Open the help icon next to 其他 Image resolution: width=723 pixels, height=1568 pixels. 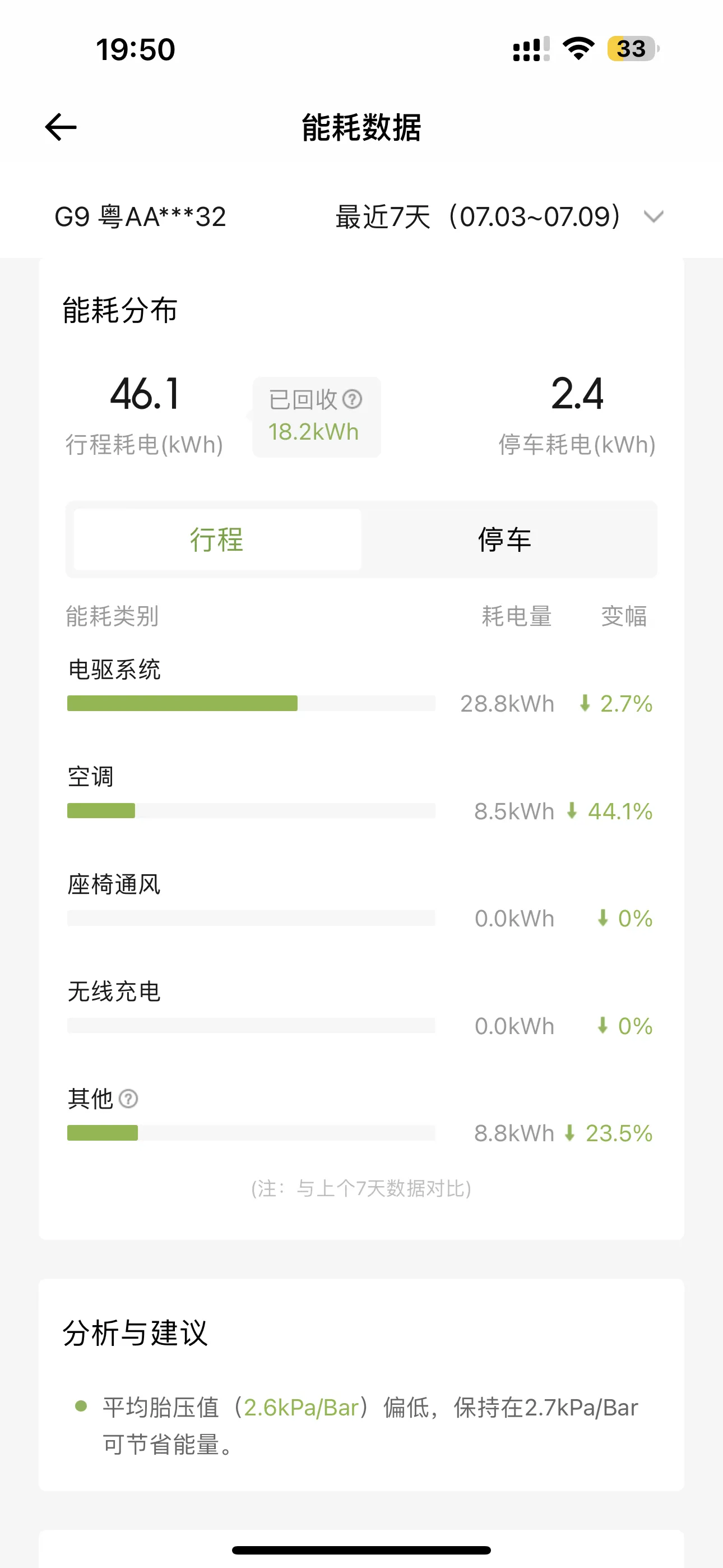[128, 1099]
